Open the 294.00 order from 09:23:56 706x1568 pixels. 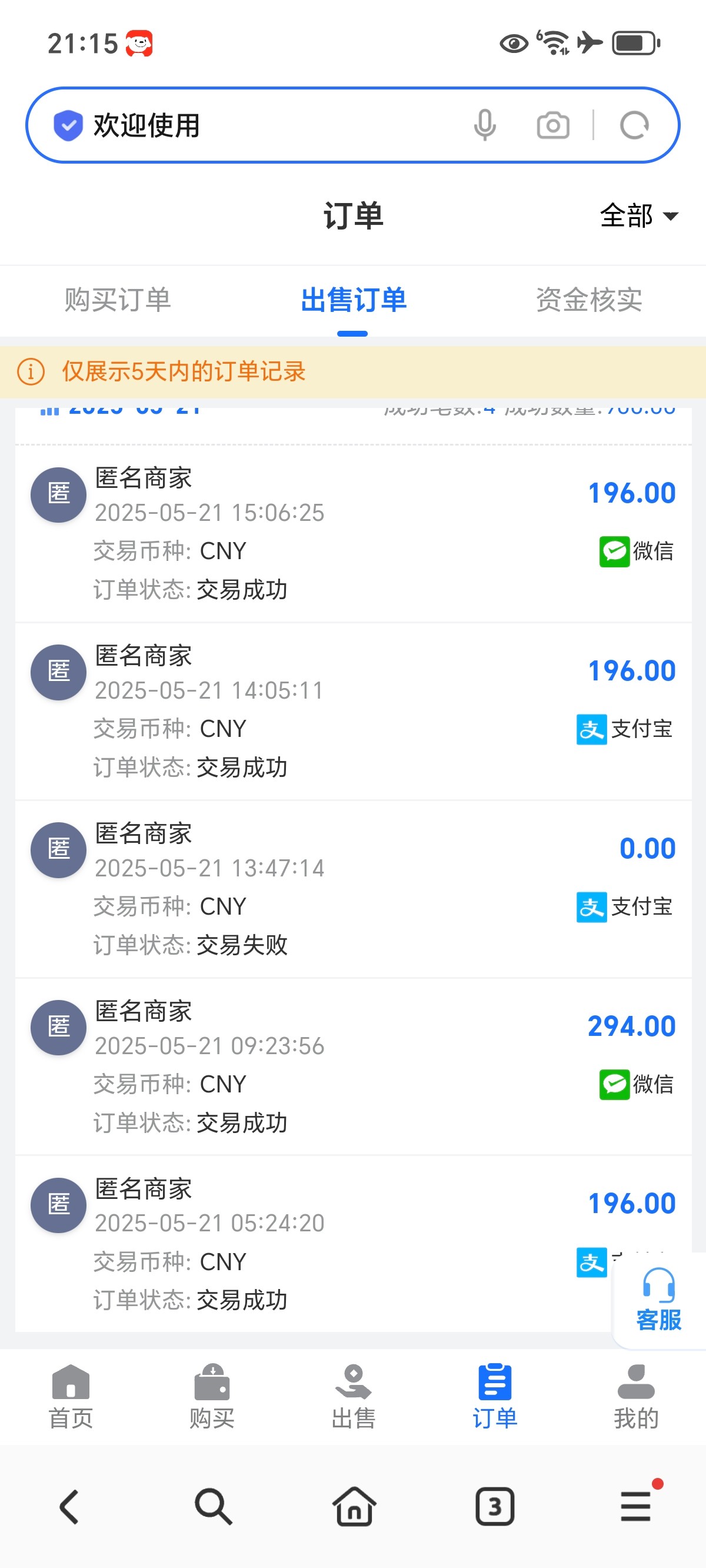tap(353, 1067)
